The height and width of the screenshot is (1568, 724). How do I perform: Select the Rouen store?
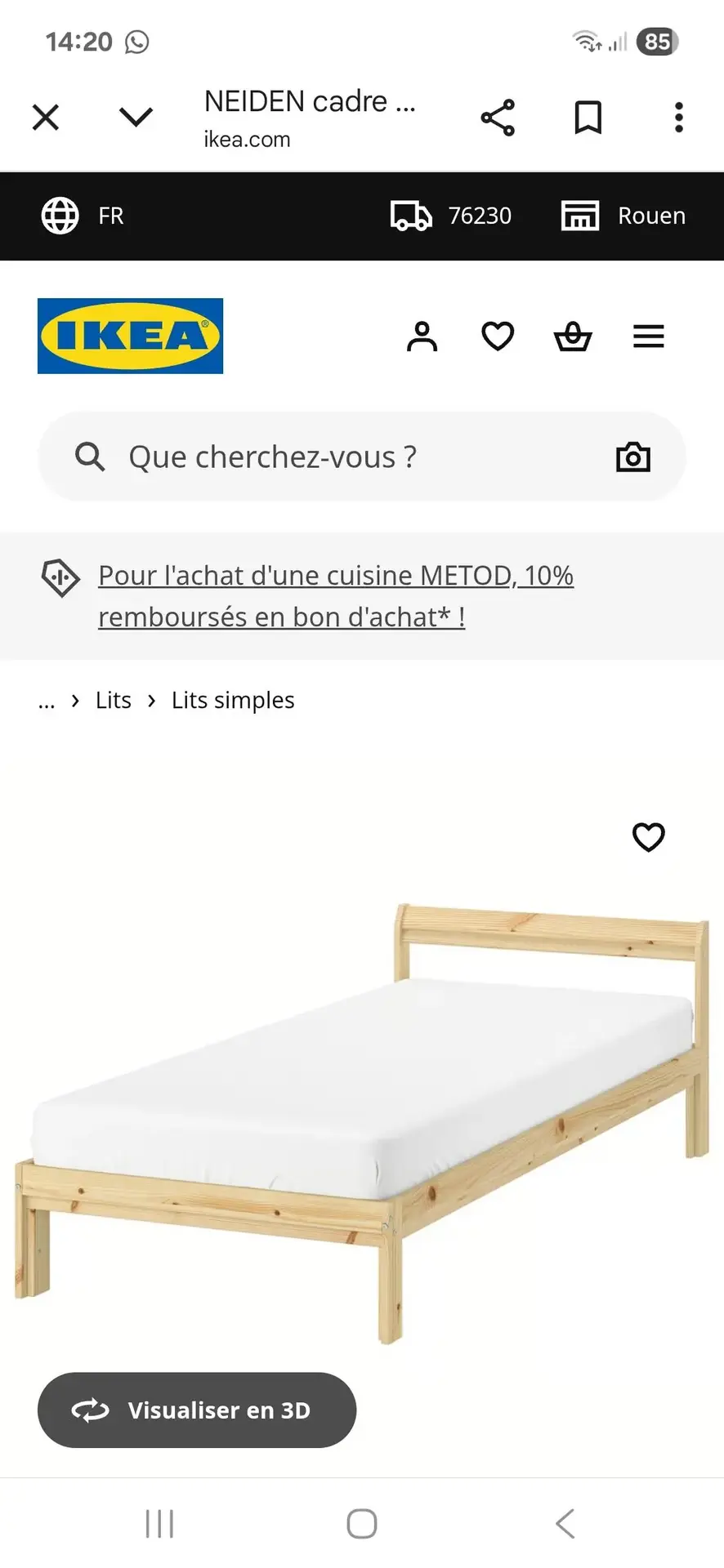point(623,216)
